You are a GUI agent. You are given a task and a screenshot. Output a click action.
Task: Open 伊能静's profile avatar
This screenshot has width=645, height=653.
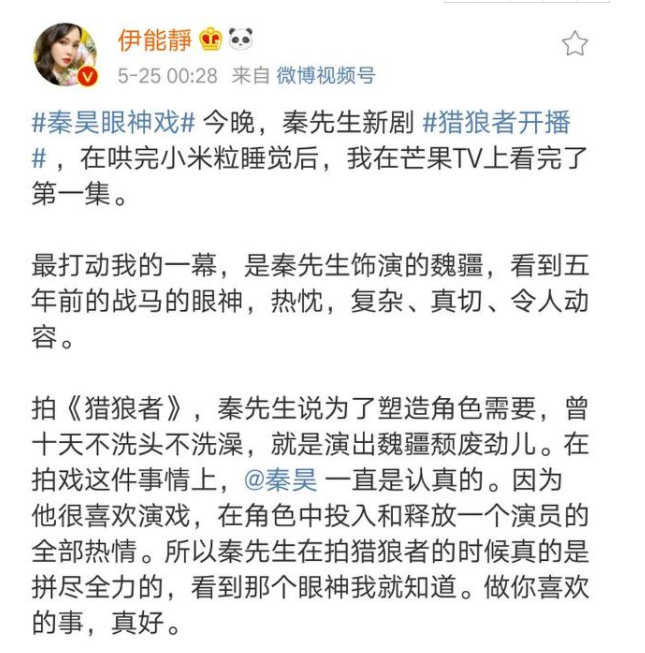(66, 55)
